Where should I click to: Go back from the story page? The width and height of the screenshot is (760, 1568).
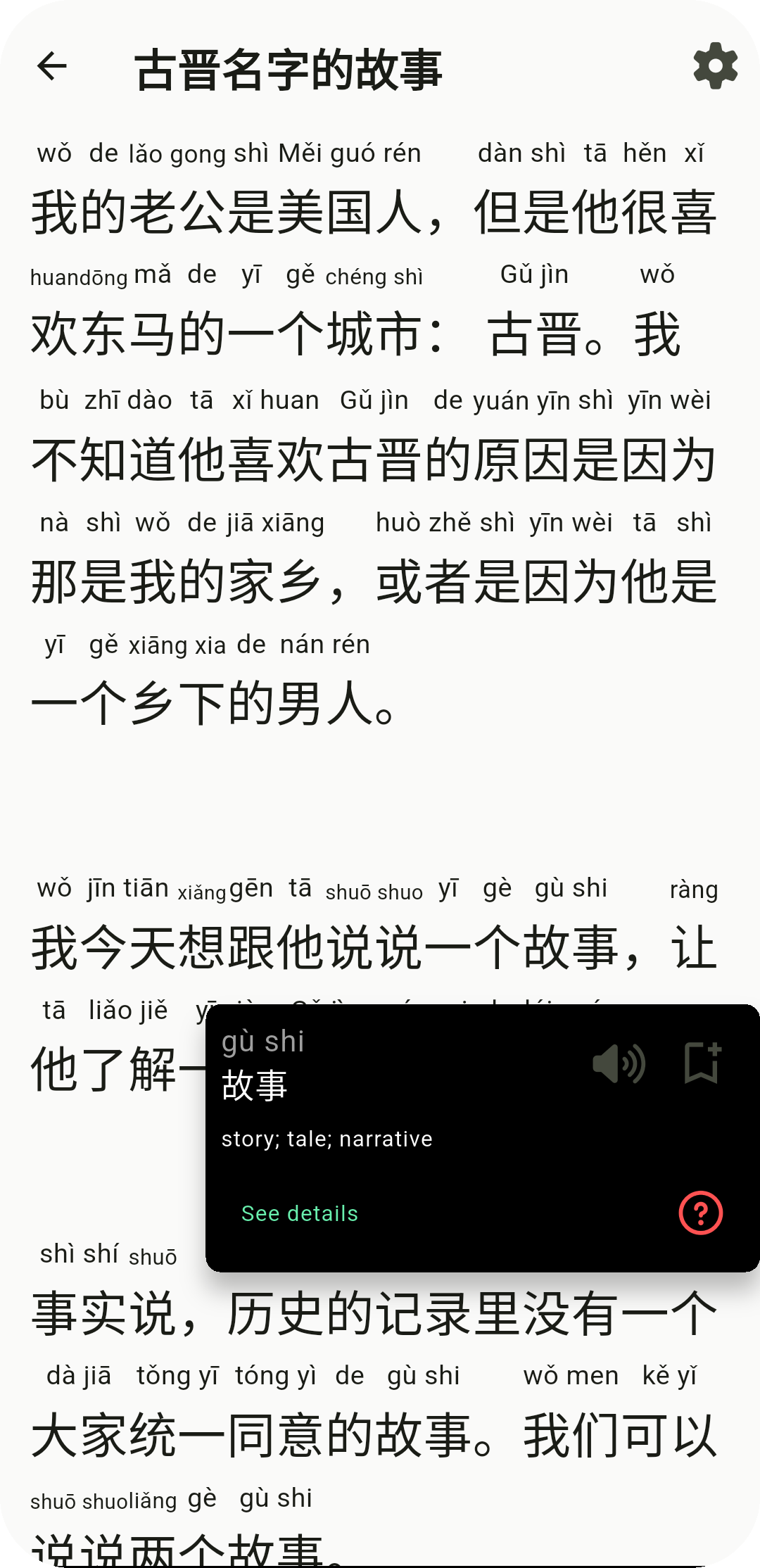52,67
